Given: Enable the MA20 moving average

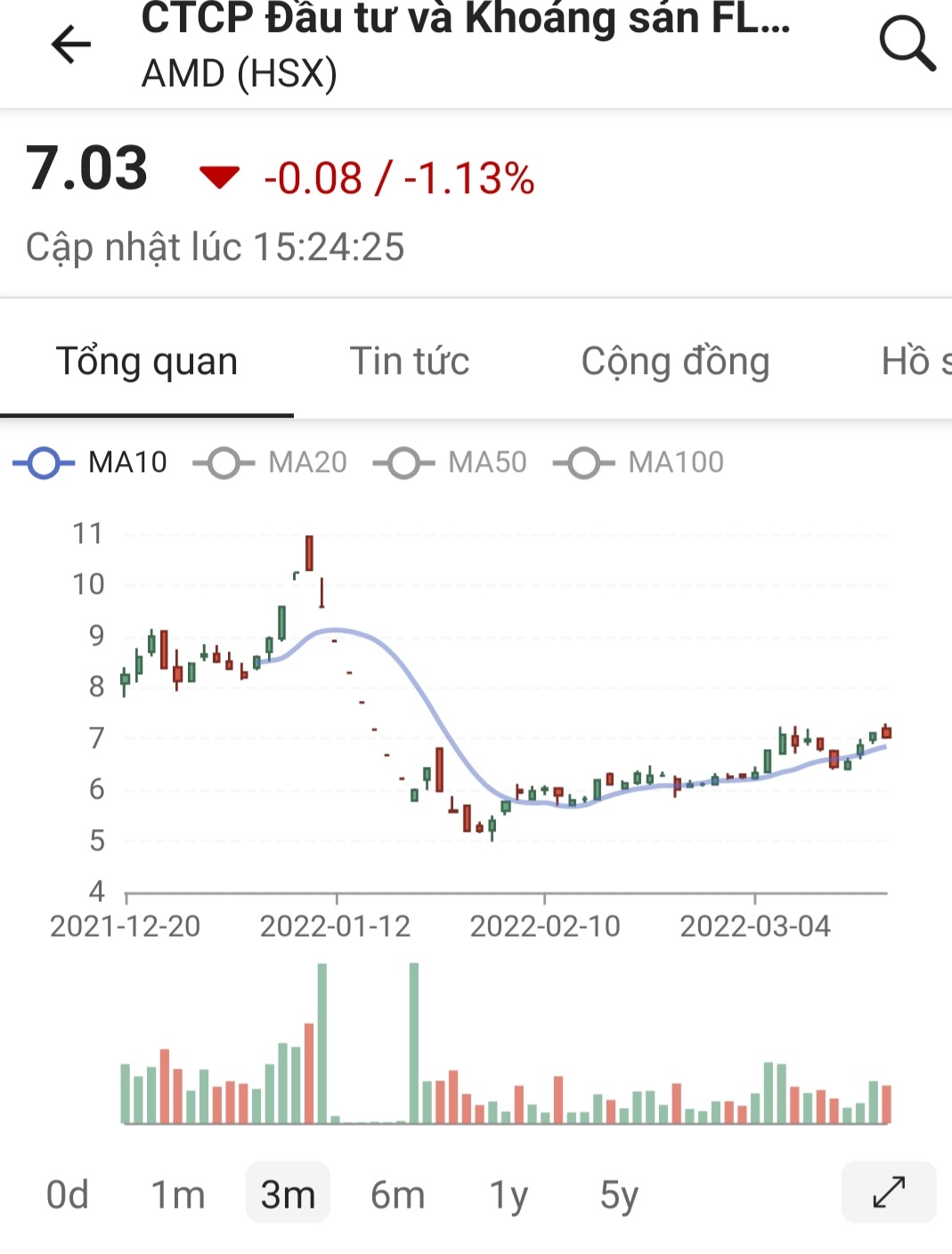Looking at the screenshot, I should (271, 463).
